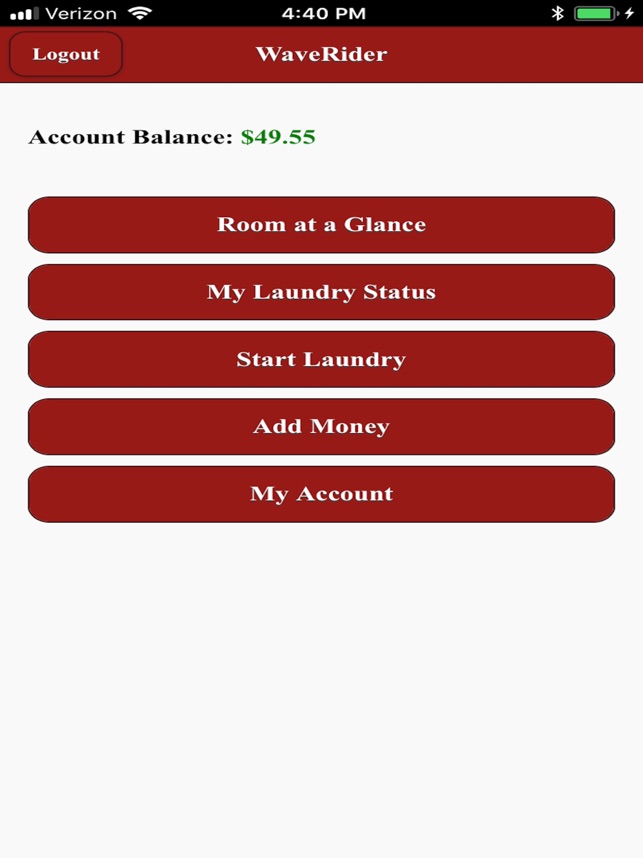The image size is (643, 858).
Task: Tap the Logout button
Action: pos(66,54)
